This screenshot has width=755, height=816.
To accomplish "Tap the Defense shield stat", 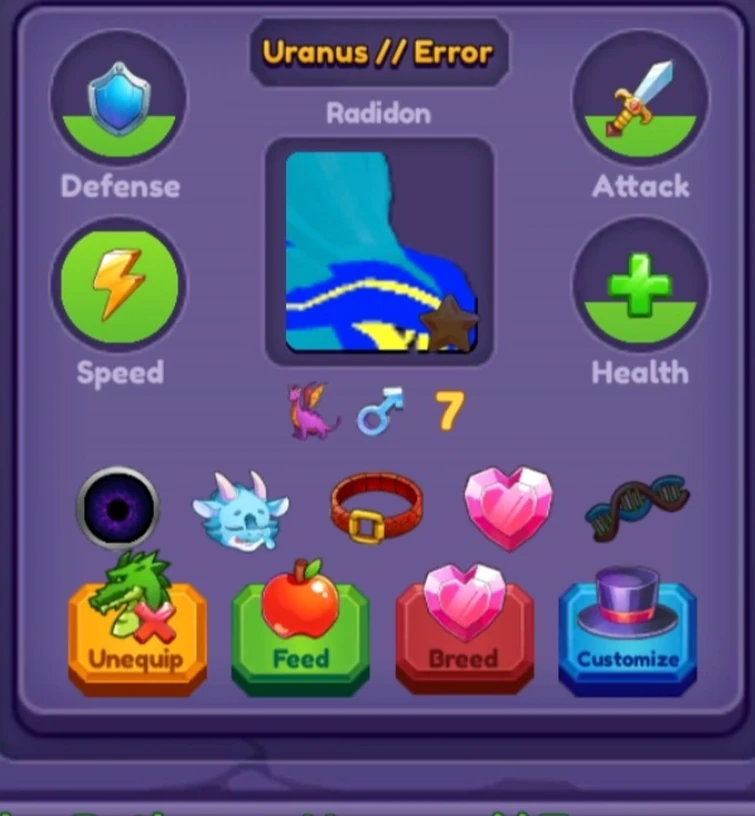I will 118,97.
